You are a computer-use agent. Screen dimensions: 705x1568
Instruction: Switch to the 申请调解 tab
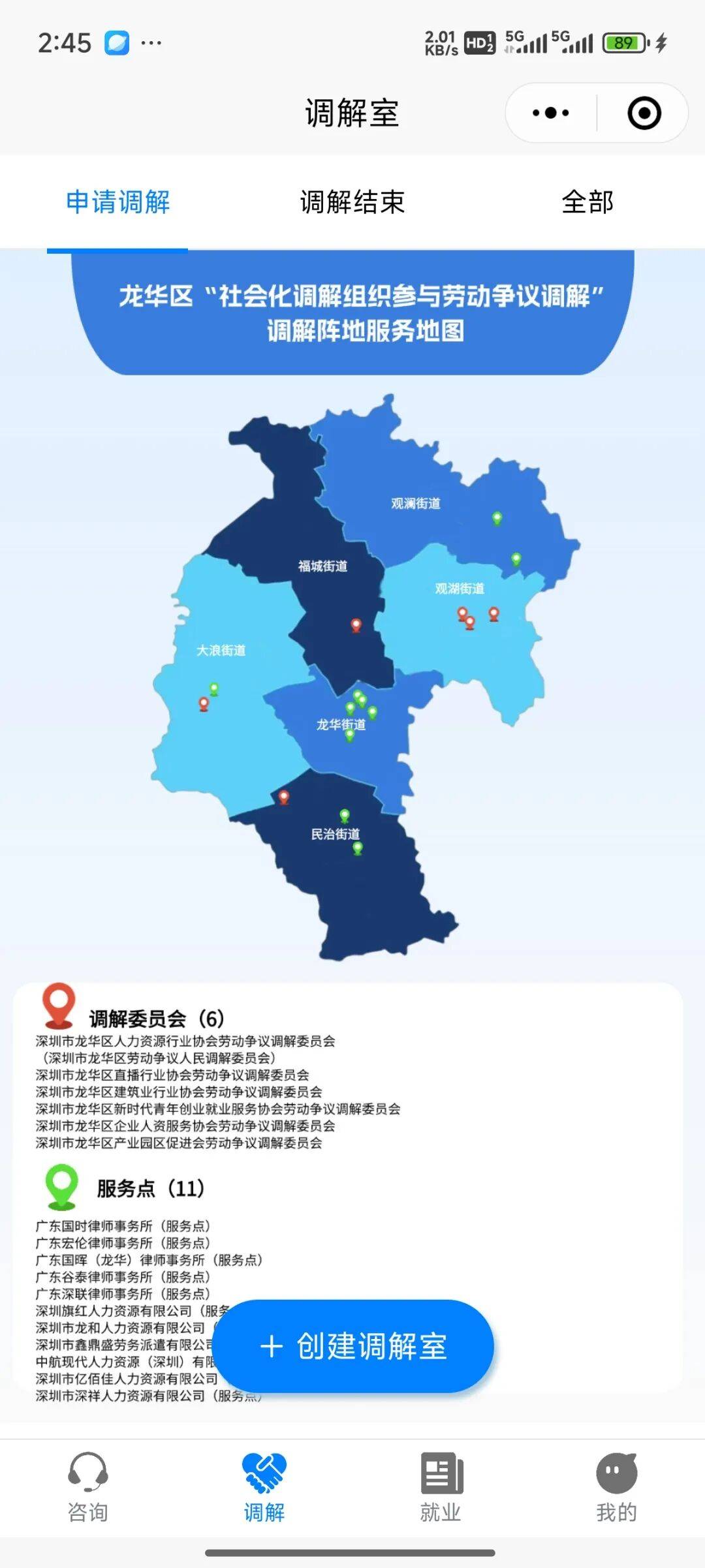click(x=117, y=202)
